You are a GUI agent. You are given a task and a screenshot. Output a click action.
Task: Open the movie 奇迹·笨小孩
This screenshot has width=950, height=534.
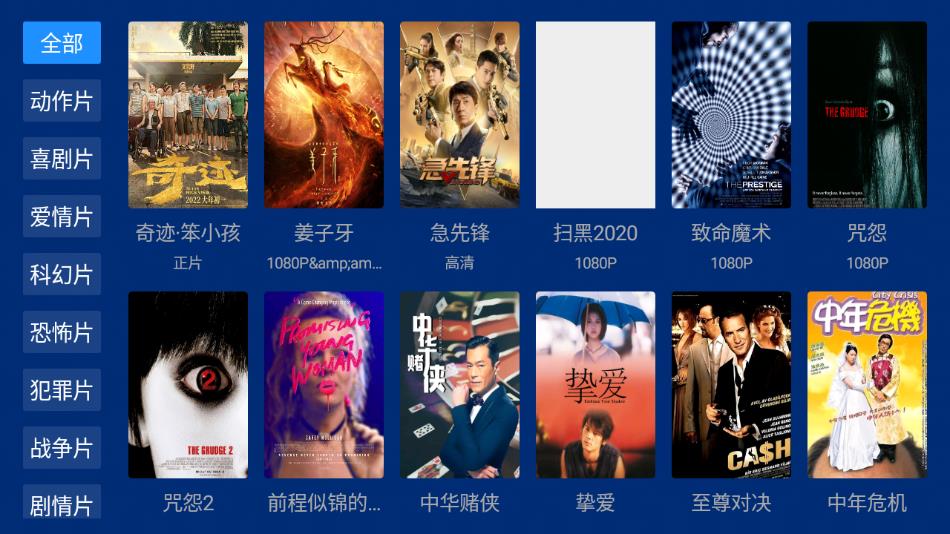point(188,115)
